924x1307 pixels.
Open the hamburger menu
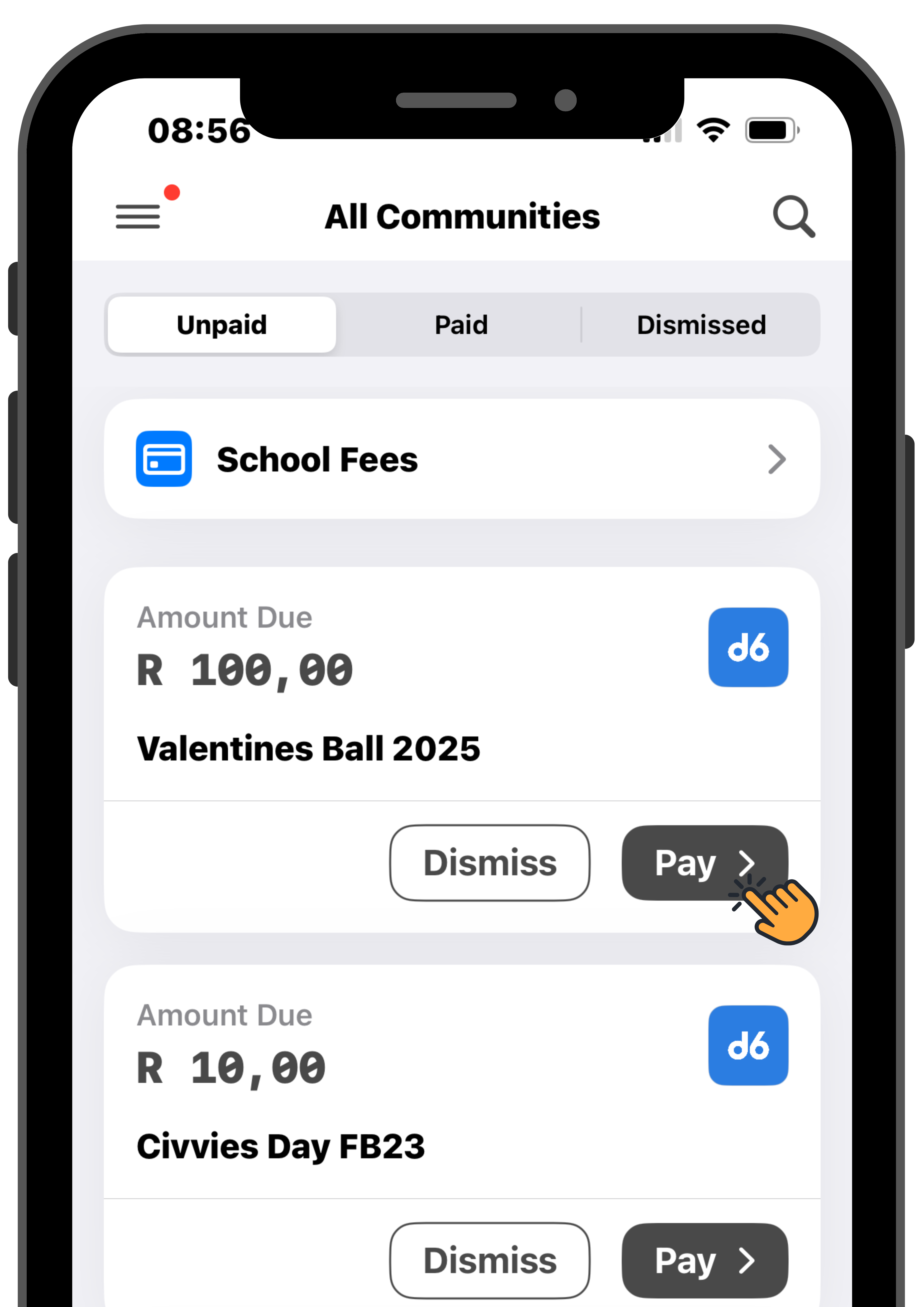[138, 216]
